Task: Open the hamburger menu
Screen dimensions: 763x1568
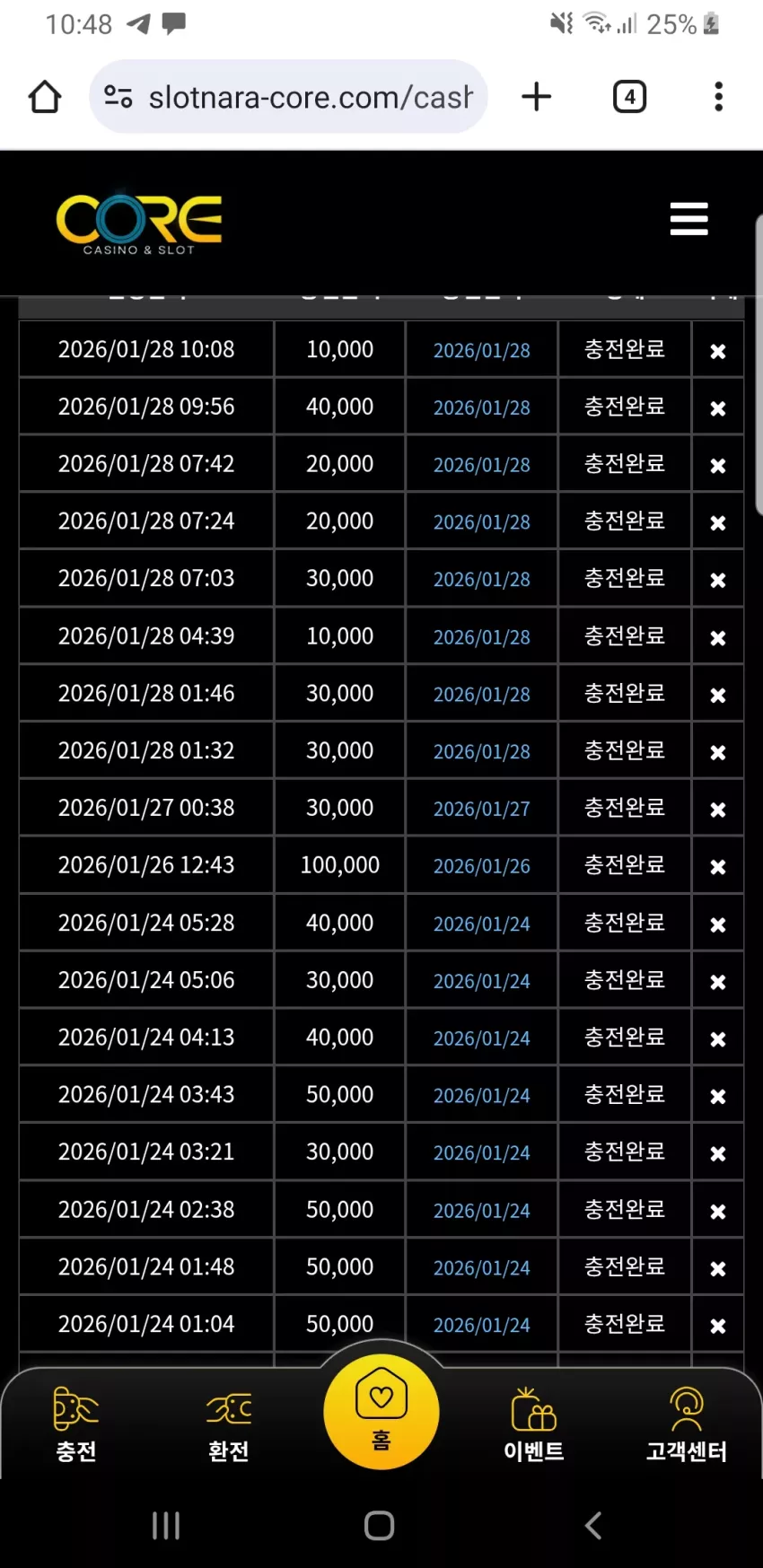Action: point(688,219)
